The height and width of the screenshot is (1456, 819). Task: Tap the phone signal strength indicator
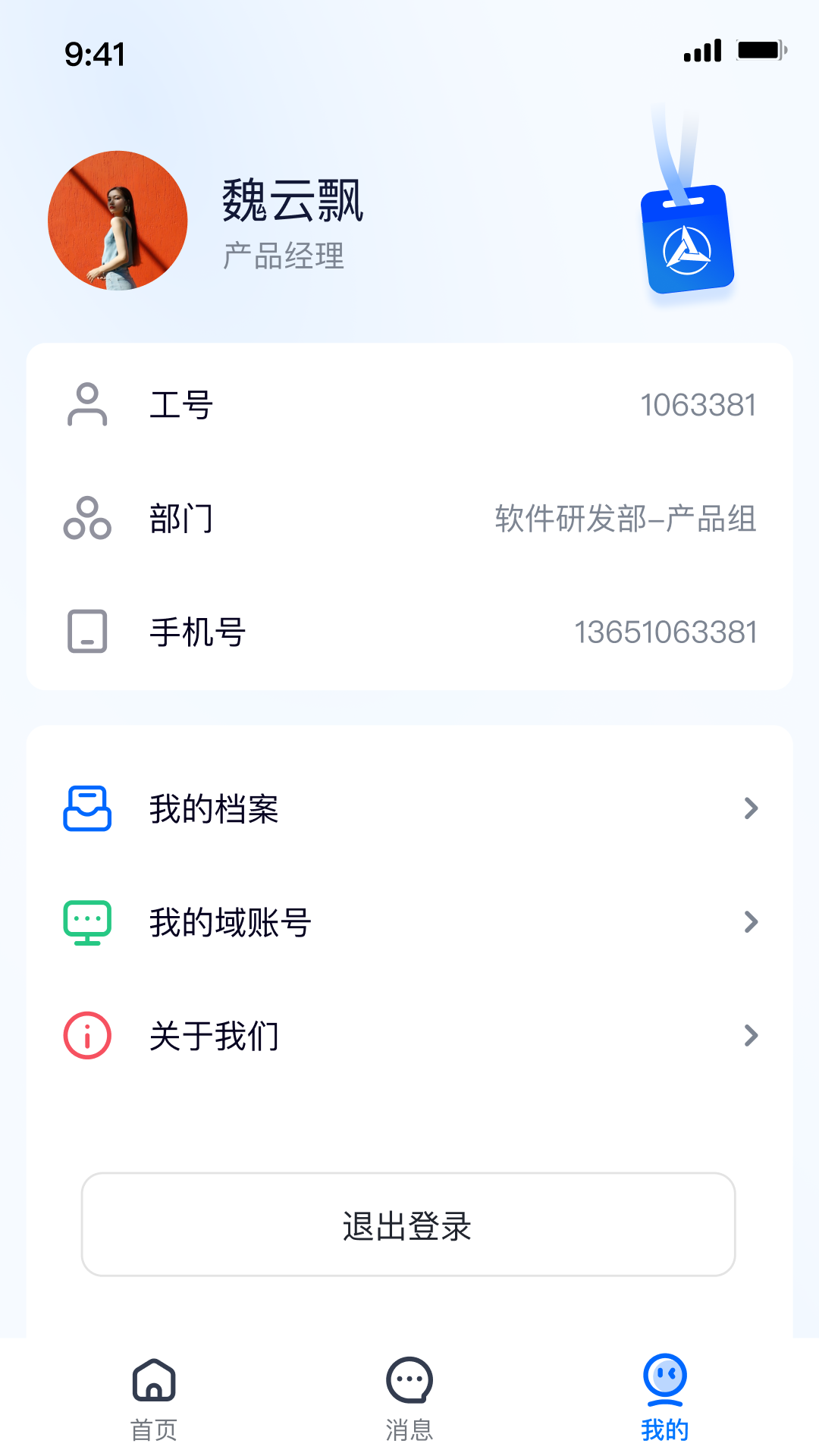point(701,50)
